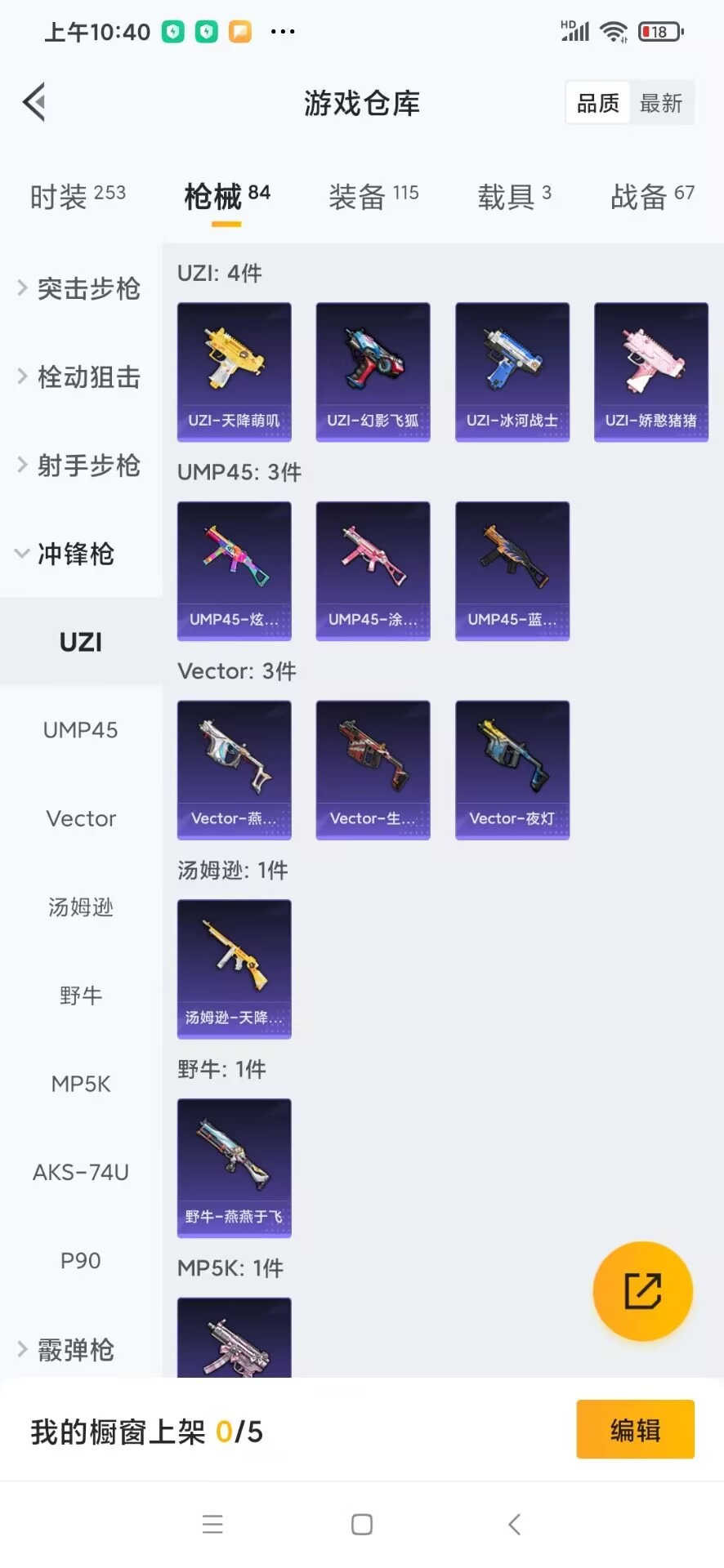Select the UZI-娇憨猪猪 pink skin
The width and height of the screenshot is (724, 1568).
(650, 372)
